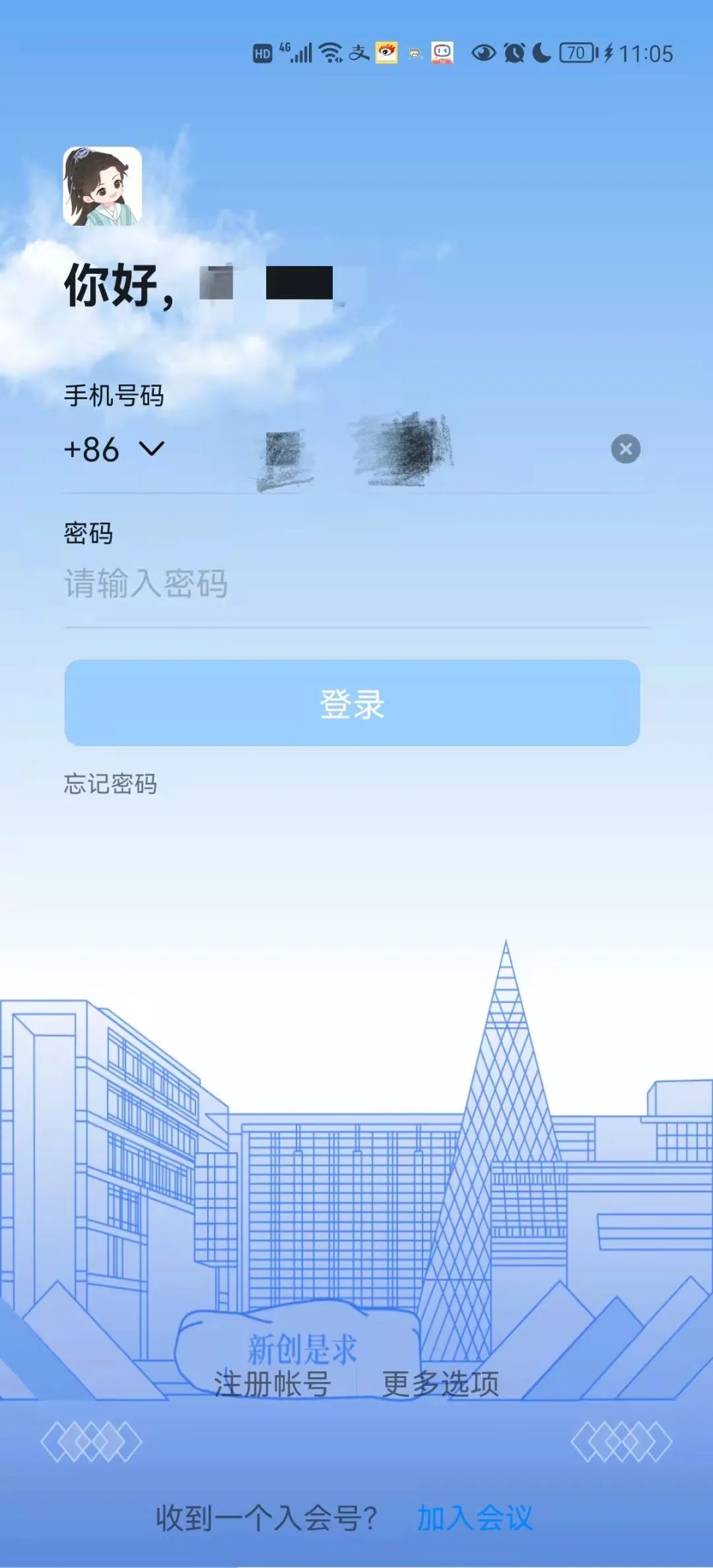Tap the 登录 login button
This screenshot has width=713, height=1568.
[x=352, y=703]
